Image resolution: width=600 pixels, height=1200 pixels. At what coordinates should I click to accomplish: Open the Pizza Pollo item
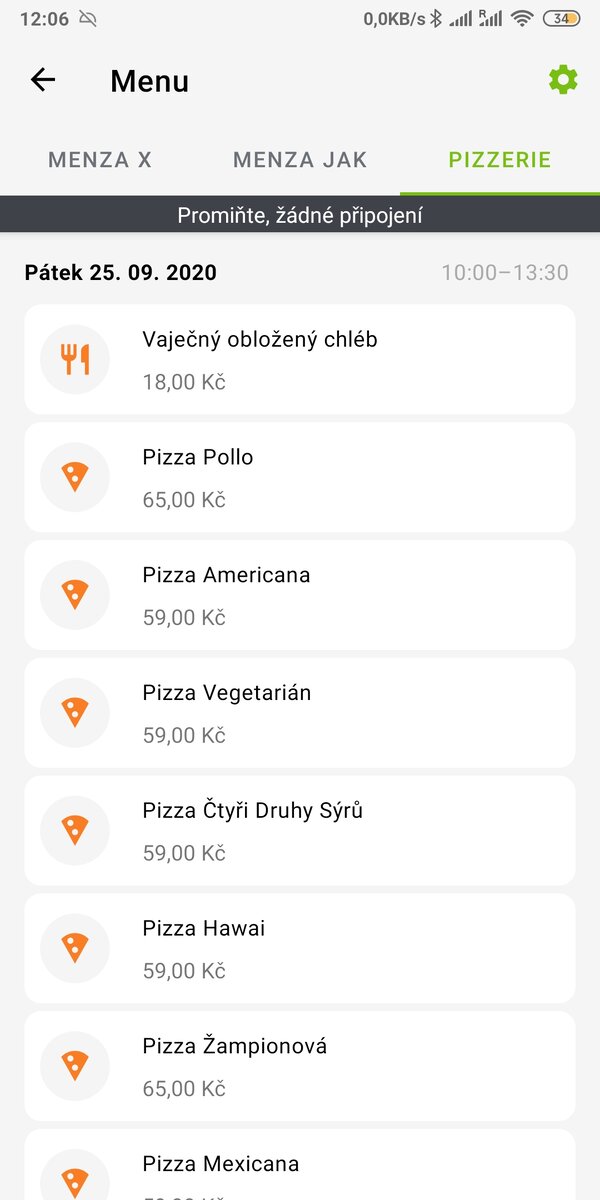[x=300, y=477]
